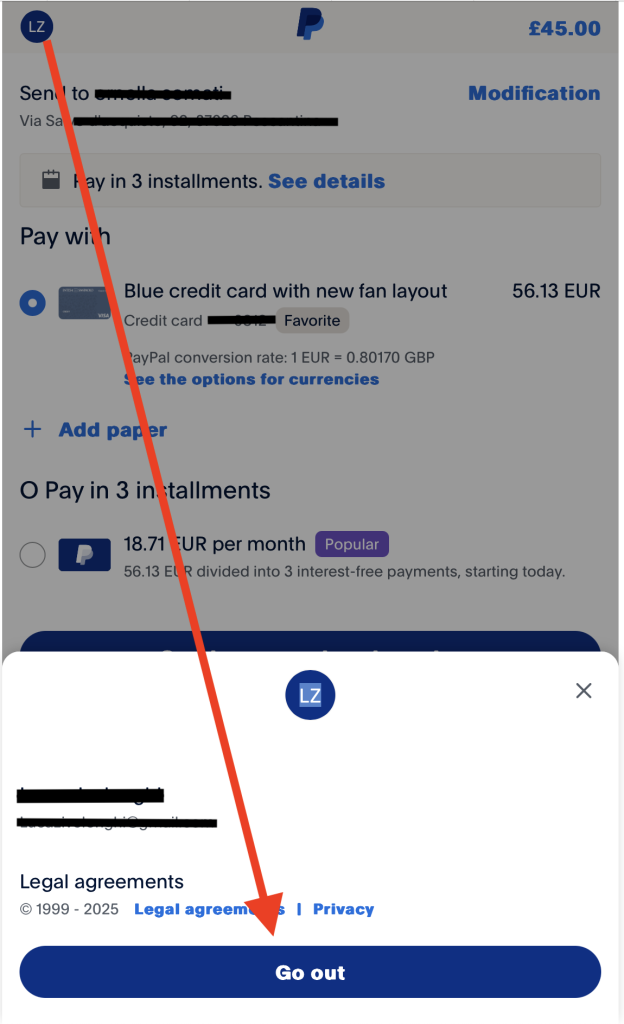The width and height of the screenshot is (624, 1024).
Task: Close the account bottom sheet
Action: pos(584,691)
